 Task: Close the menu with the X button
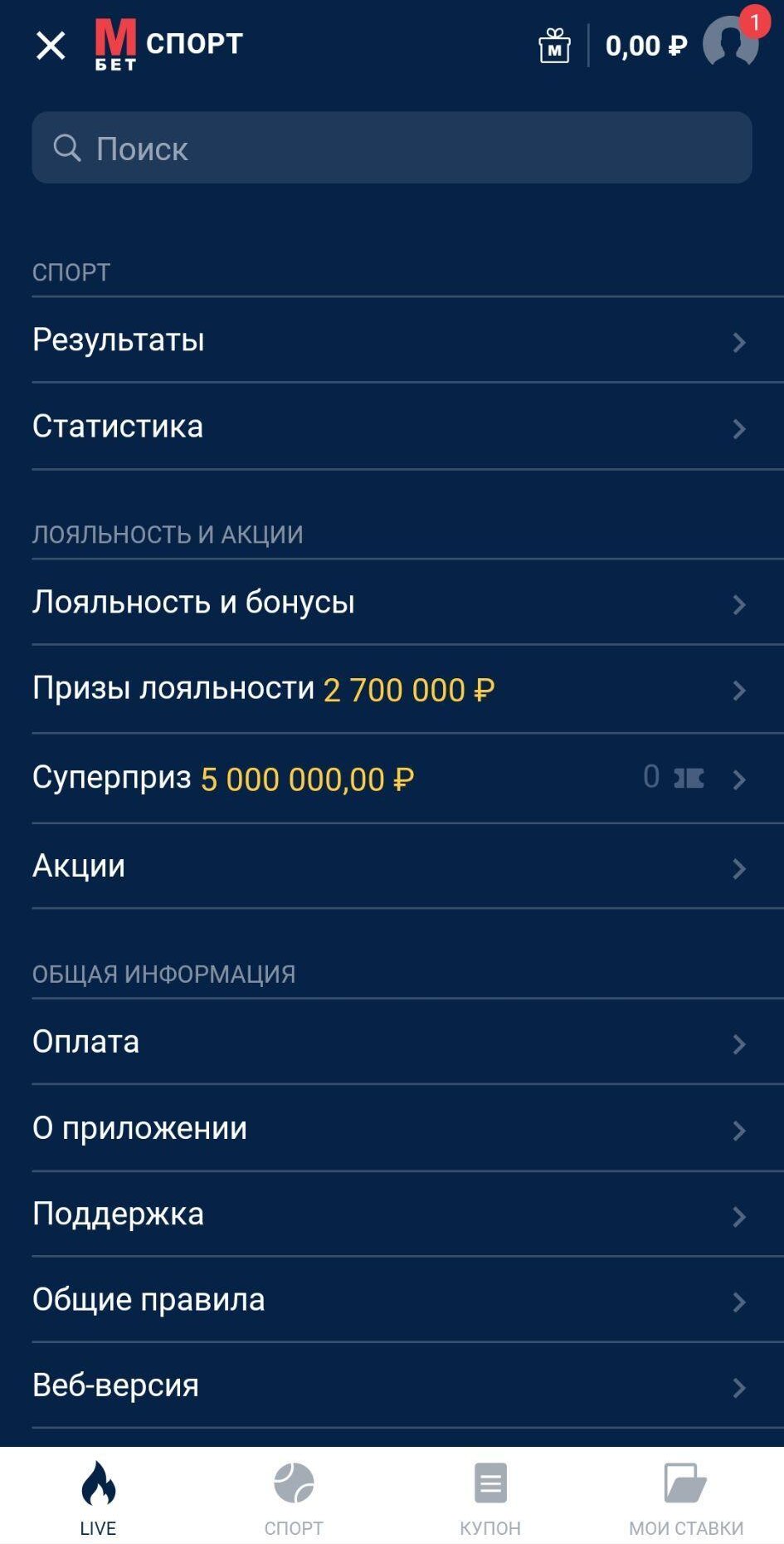tap(51, 46)
